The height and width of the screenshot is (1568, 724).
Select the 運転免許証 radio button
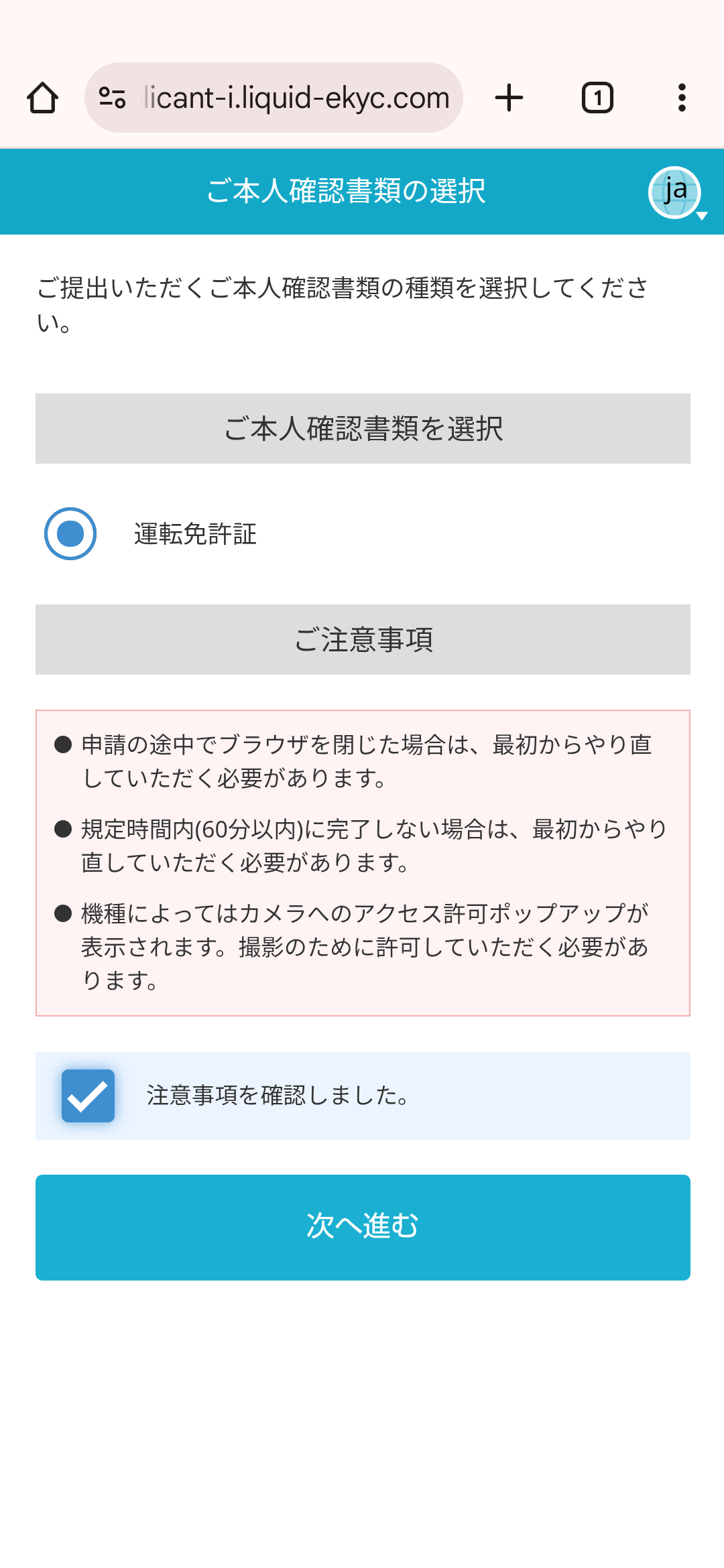70,534
